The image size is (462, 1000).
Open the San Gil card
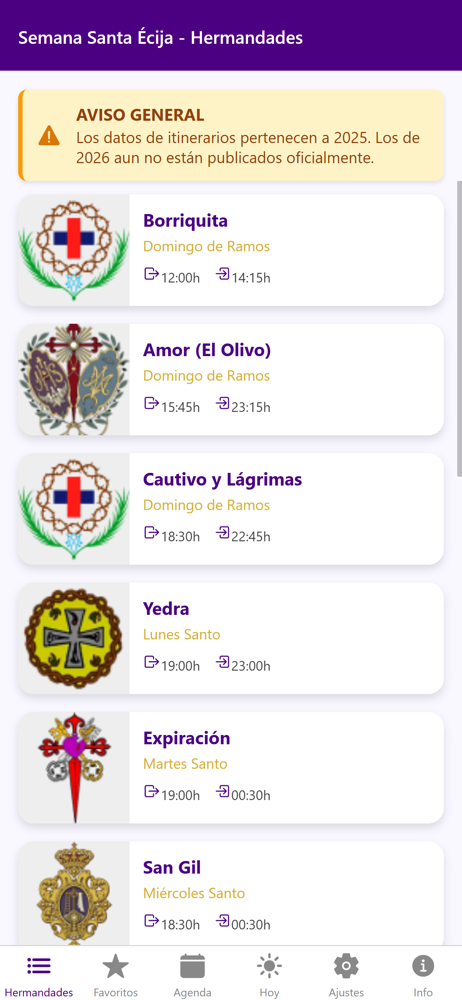(x=230, y=893)
